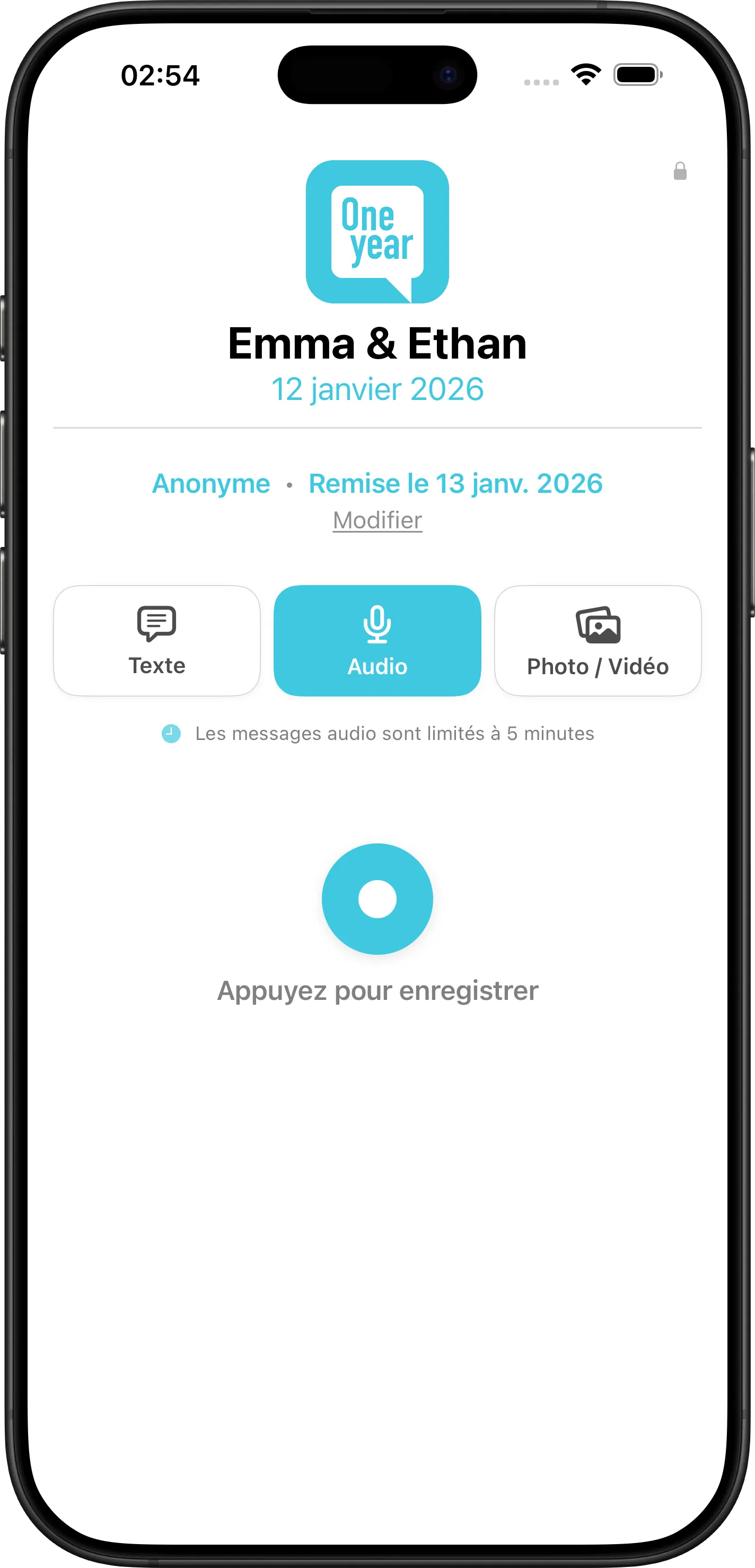755x1568 pixels.
Task: Click the clock icon next to the audio limit note
Action: click(171, 734)
